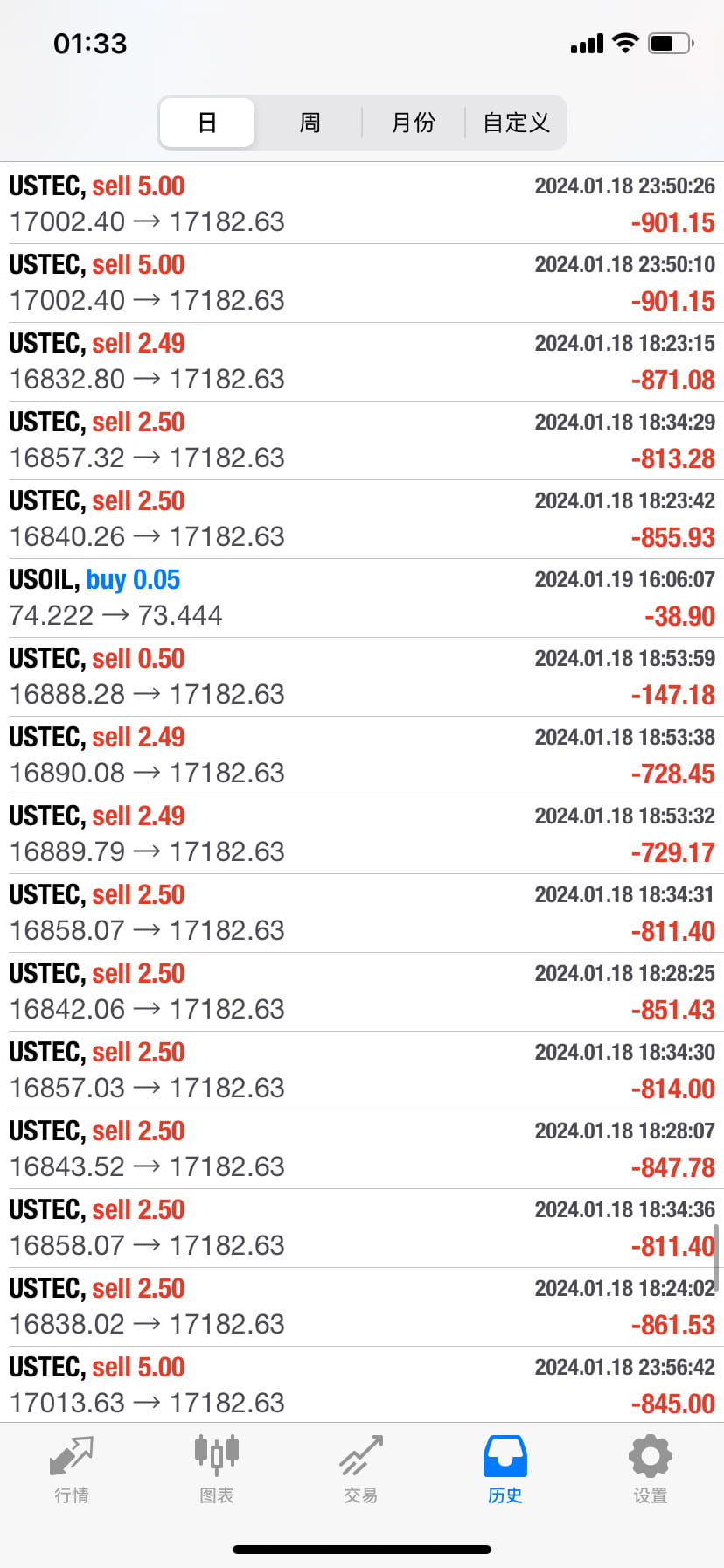
Task: Choose the 自定义 custom period tab
Action: click(516, 122)
